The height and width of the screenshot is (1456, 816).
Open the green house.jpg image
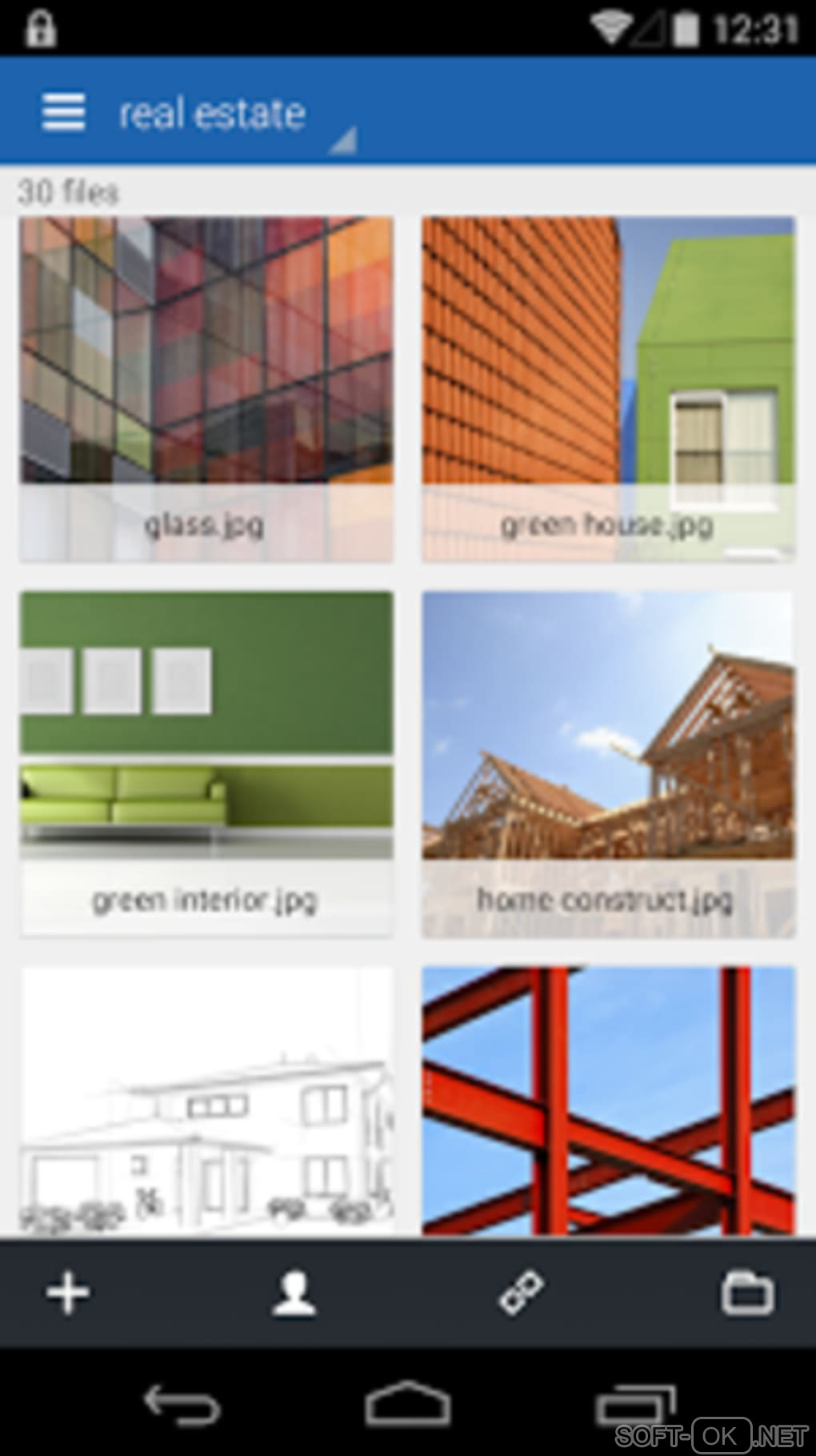pyautogui.click(x=608, y=388)
